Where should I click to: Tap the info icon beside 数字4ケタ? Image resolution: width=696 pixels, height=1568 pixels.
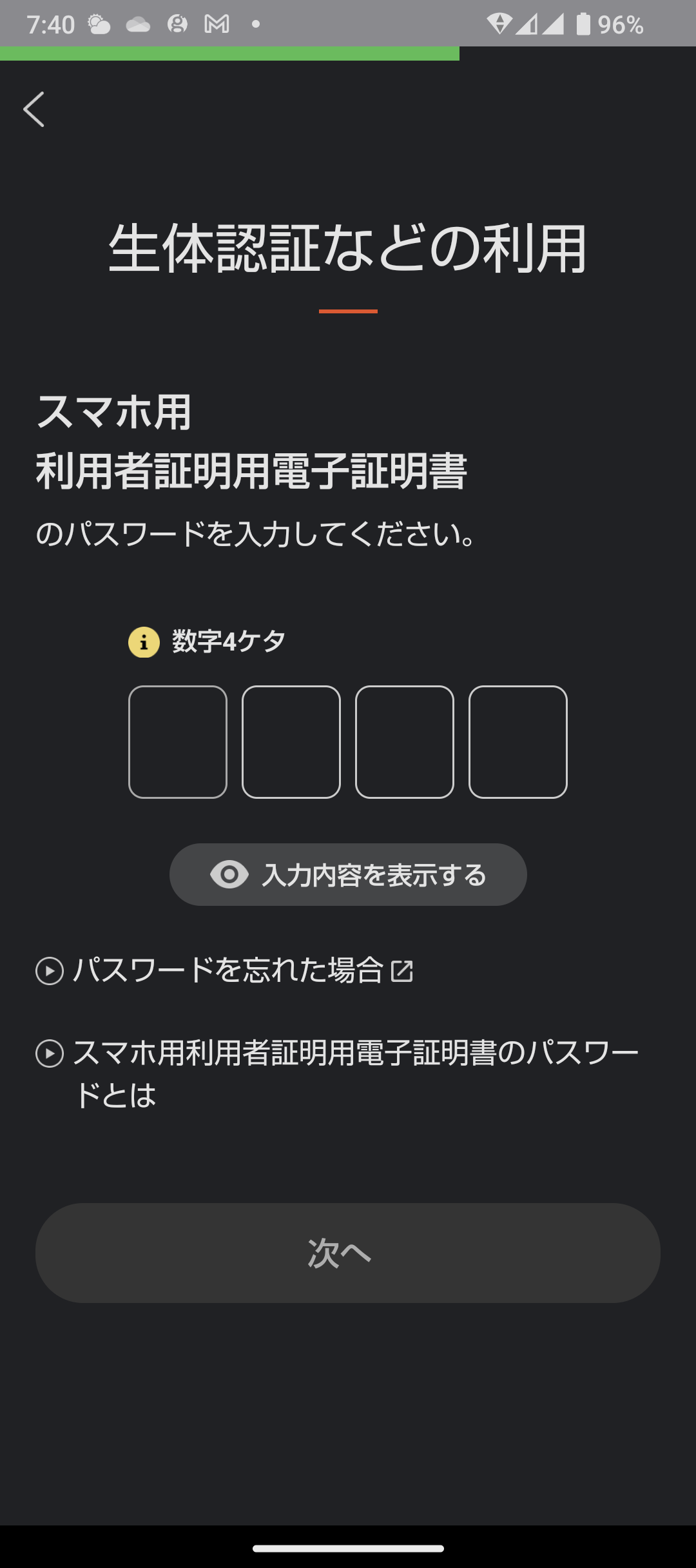point(144,642)
